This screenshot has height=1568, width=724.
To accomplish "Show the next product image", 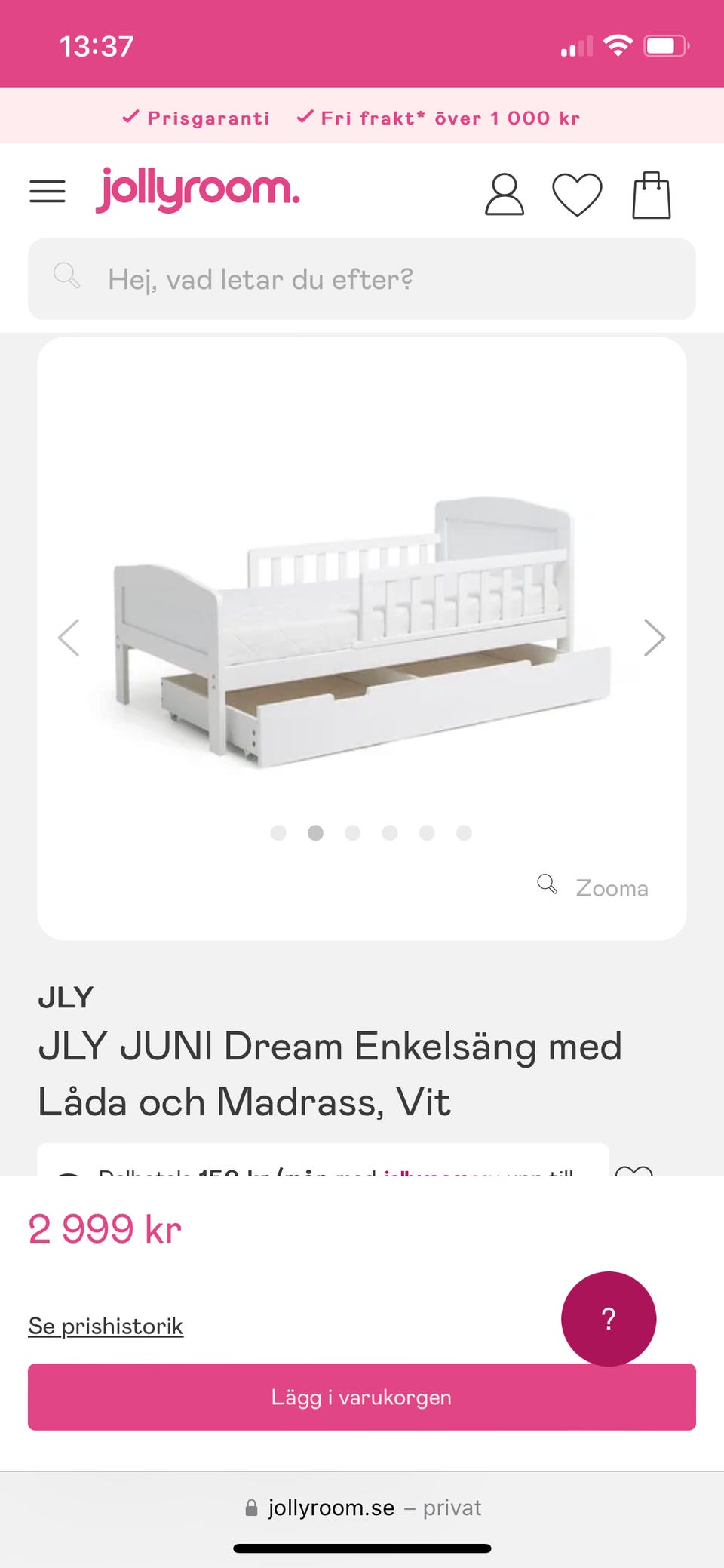I will click(x=654, y=638).
